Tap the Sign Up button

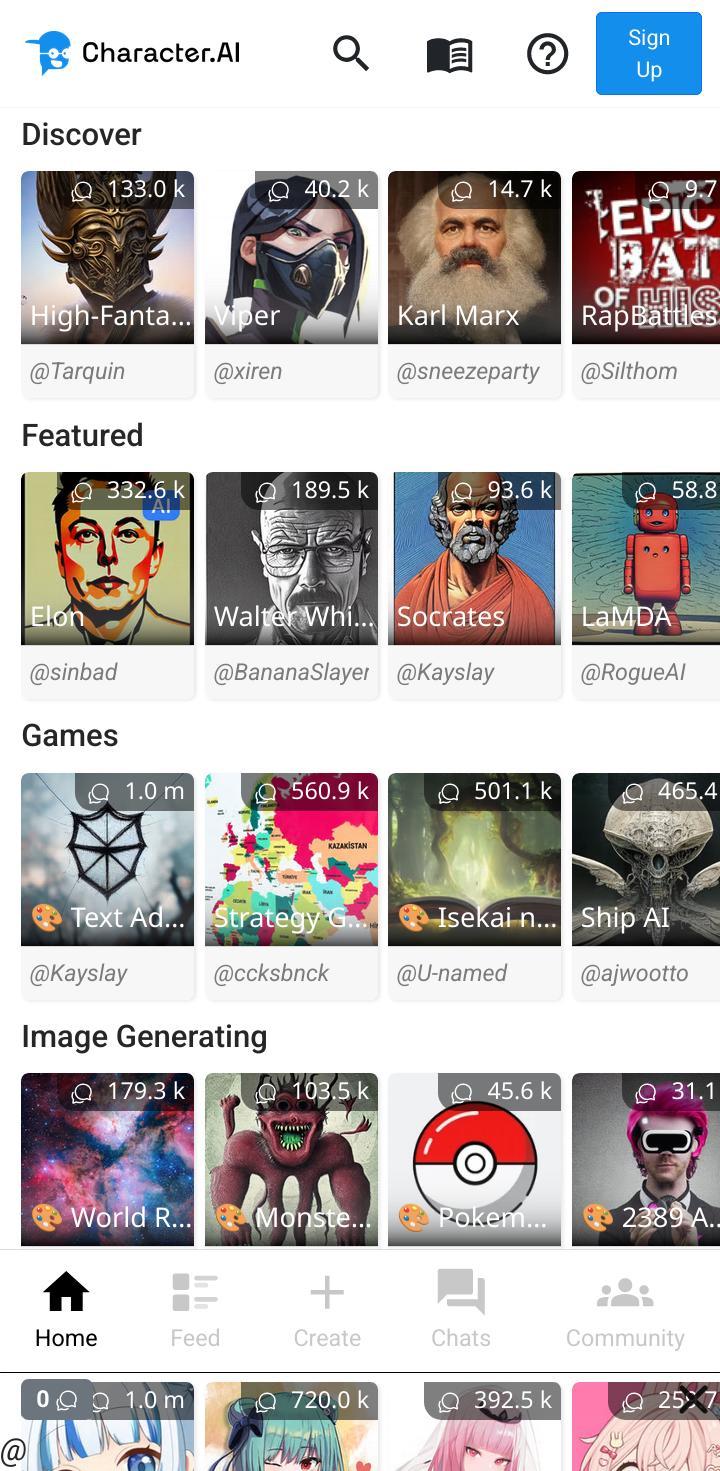pos(648,54)
